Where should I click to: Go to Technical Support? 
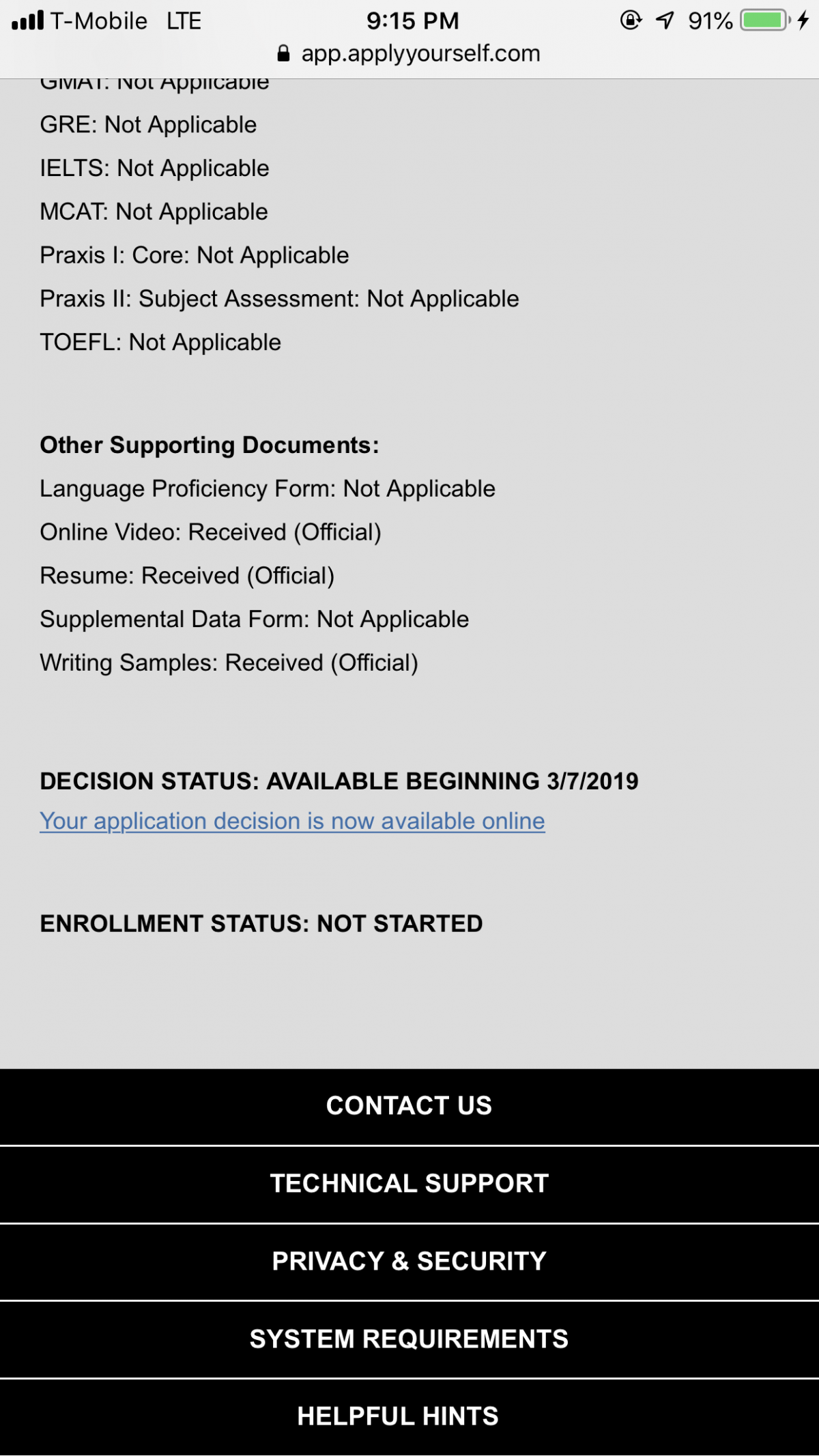click(x=409, y=1183)
